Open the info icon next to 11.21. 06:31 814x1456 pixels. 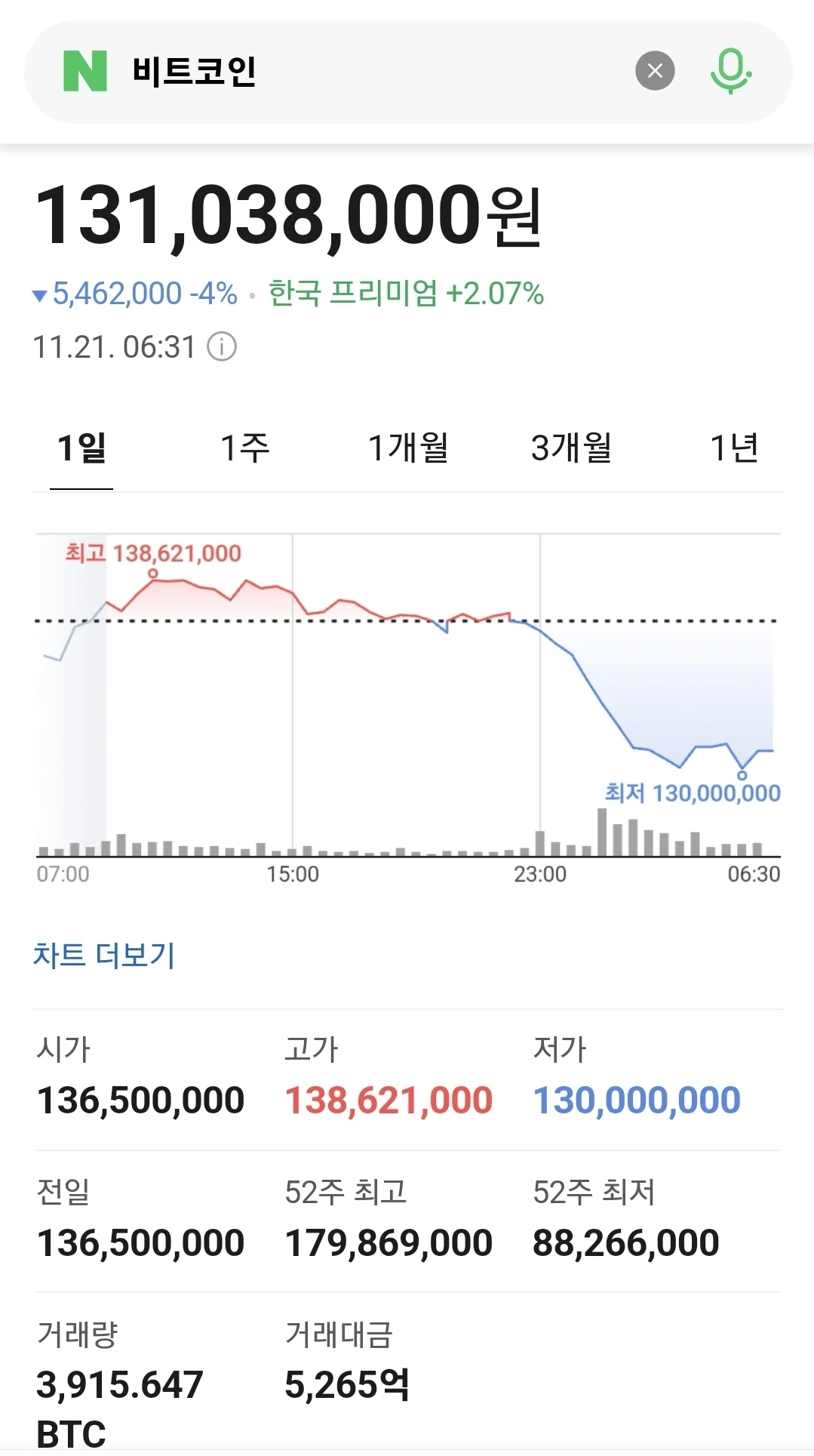[222, 347]
